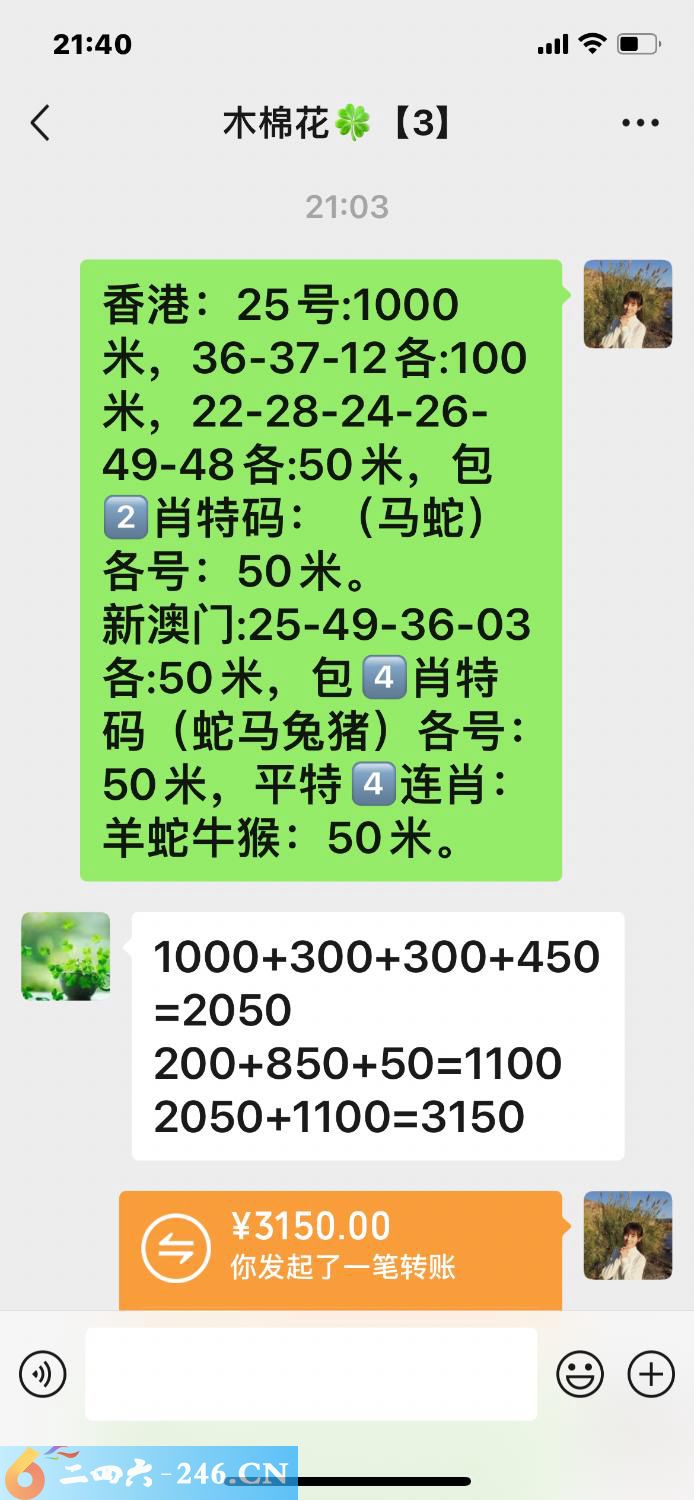This screenshot has height=1500, width=694.
Task: Switch to voice message input
Action: (42, 1374)
